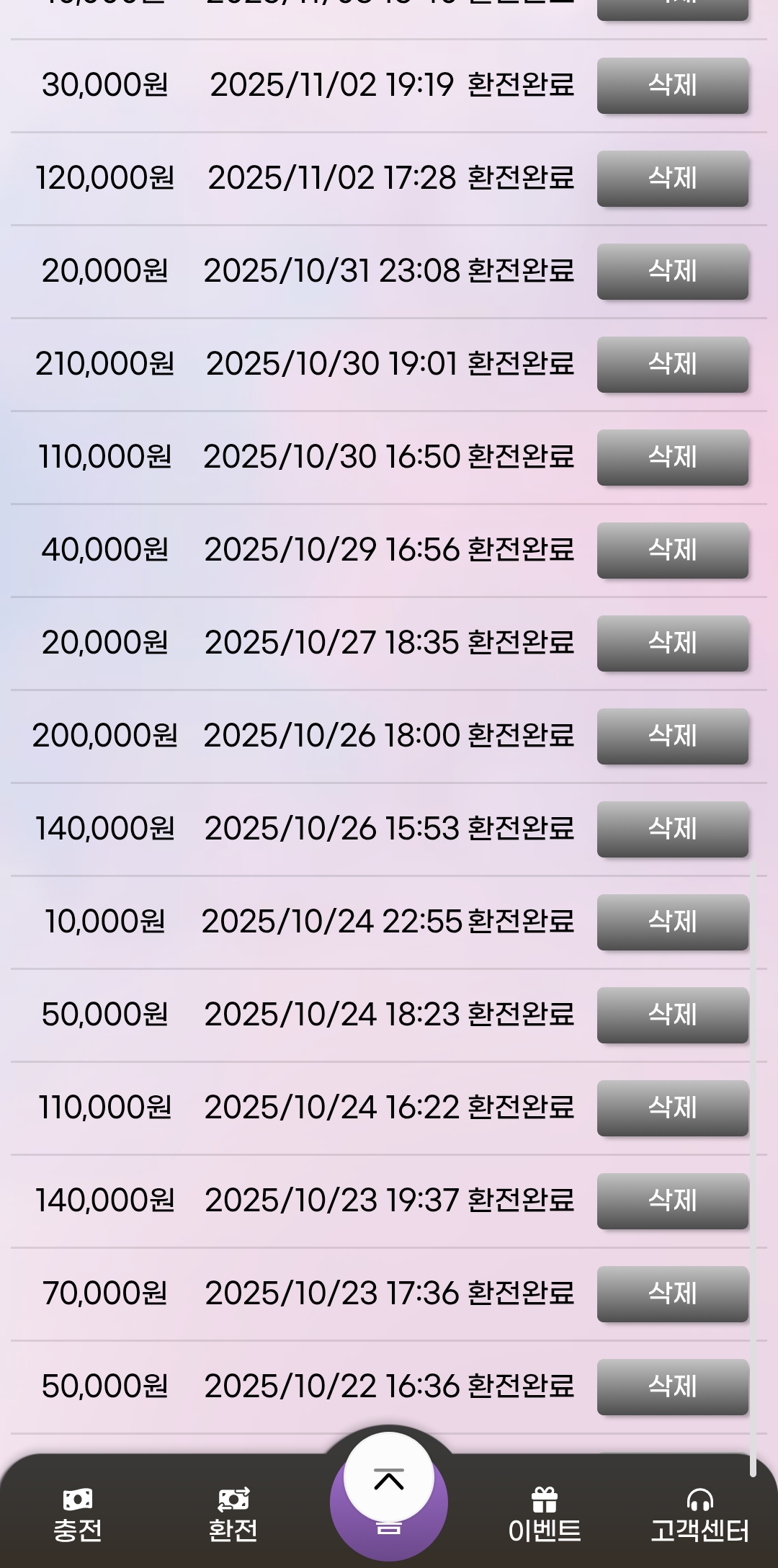Delete the 110,000원 record from 2025/10/24 16:22
The image size is (778, 1568).
click(672, 1108)
